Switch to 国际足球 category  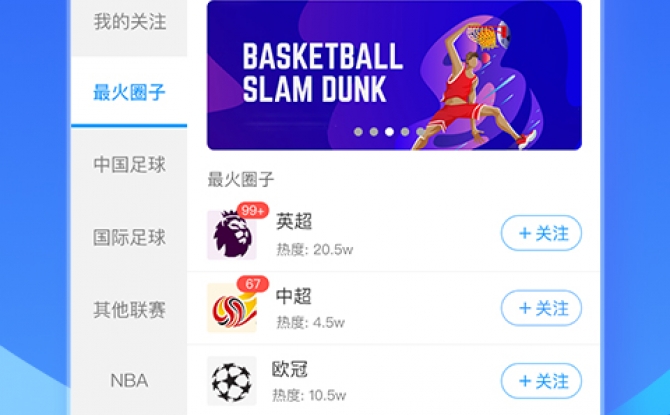(x=129, y=238)
